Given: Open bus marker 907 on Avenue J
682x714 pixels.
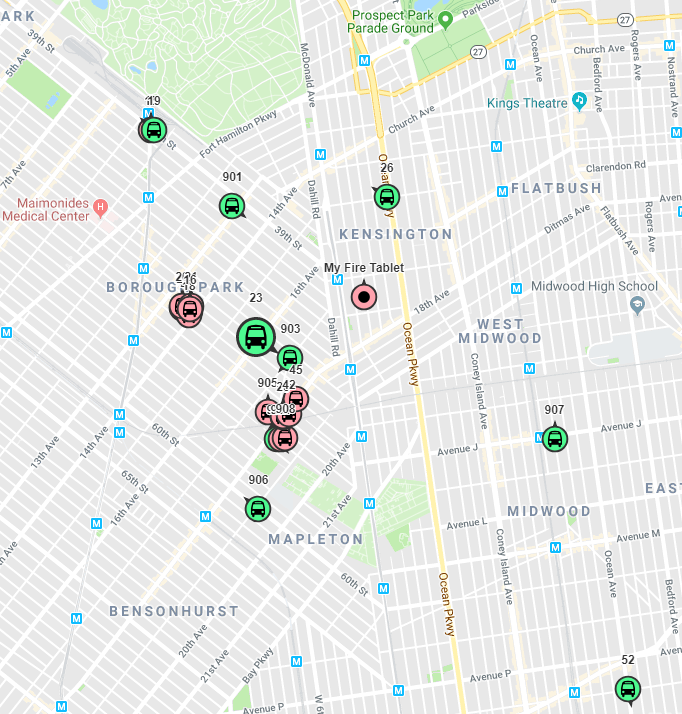Looking at the screenshot, I should point(555,438).
